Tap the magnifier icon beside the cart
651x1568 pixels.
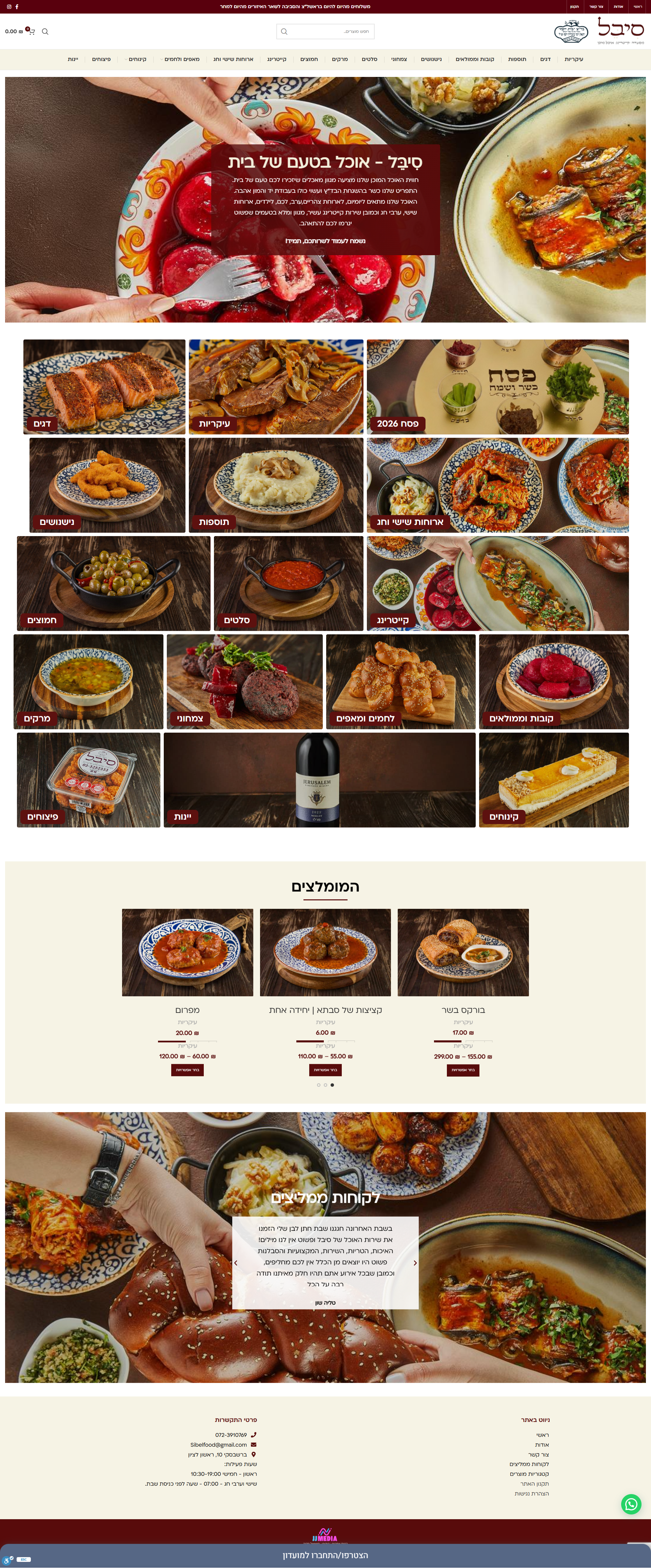(45, 32)
